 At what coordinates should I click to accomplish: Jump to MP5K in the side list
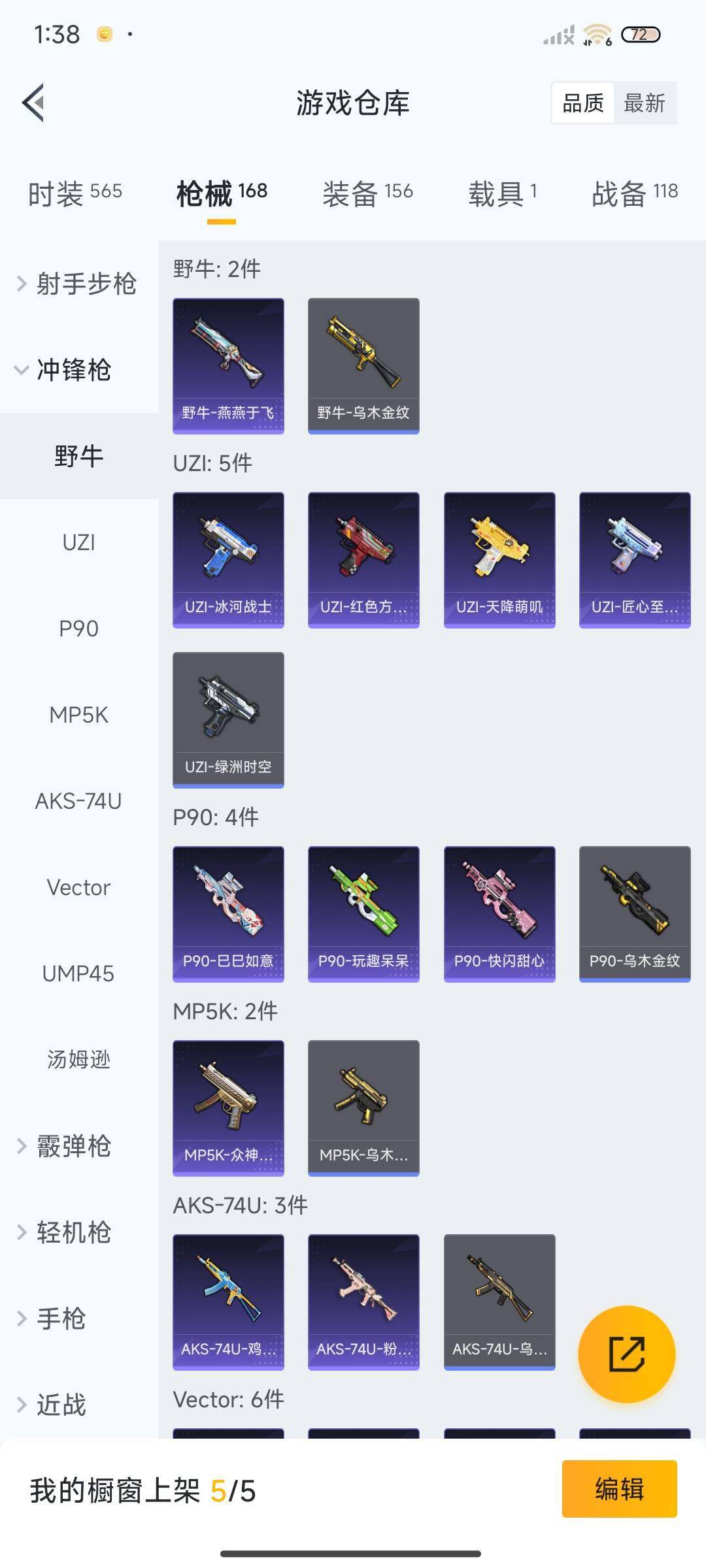78,715
